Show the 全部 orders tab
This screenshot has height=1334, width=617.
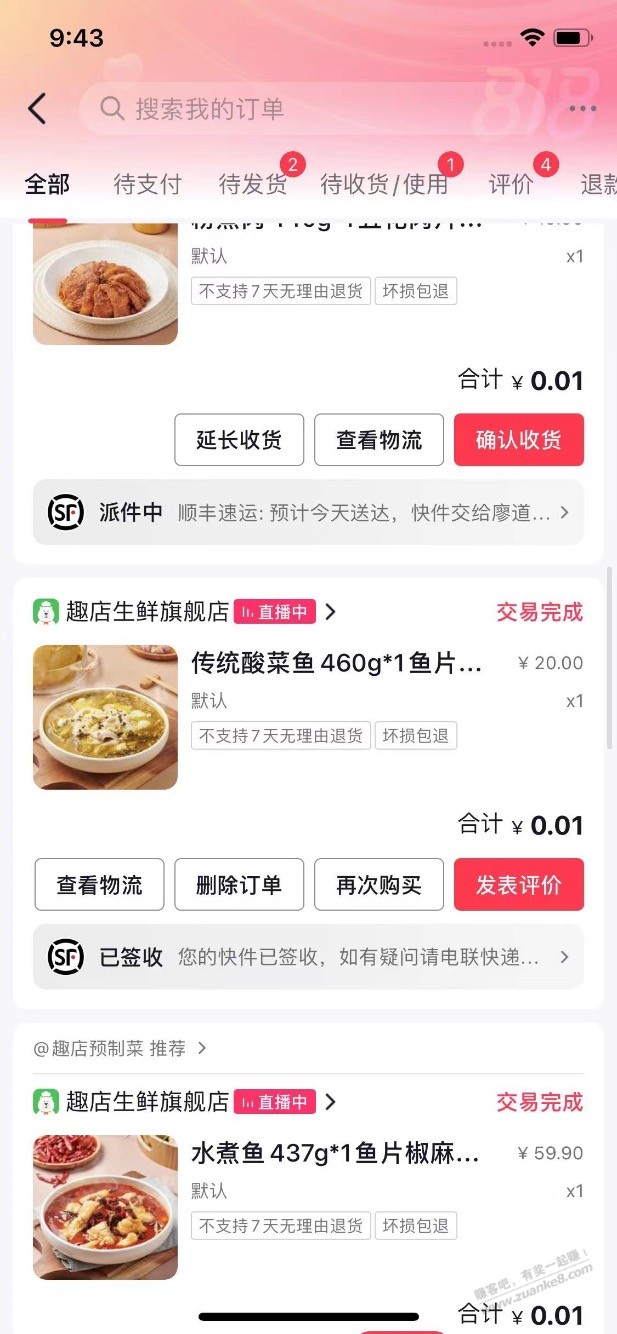coord(47,185)
